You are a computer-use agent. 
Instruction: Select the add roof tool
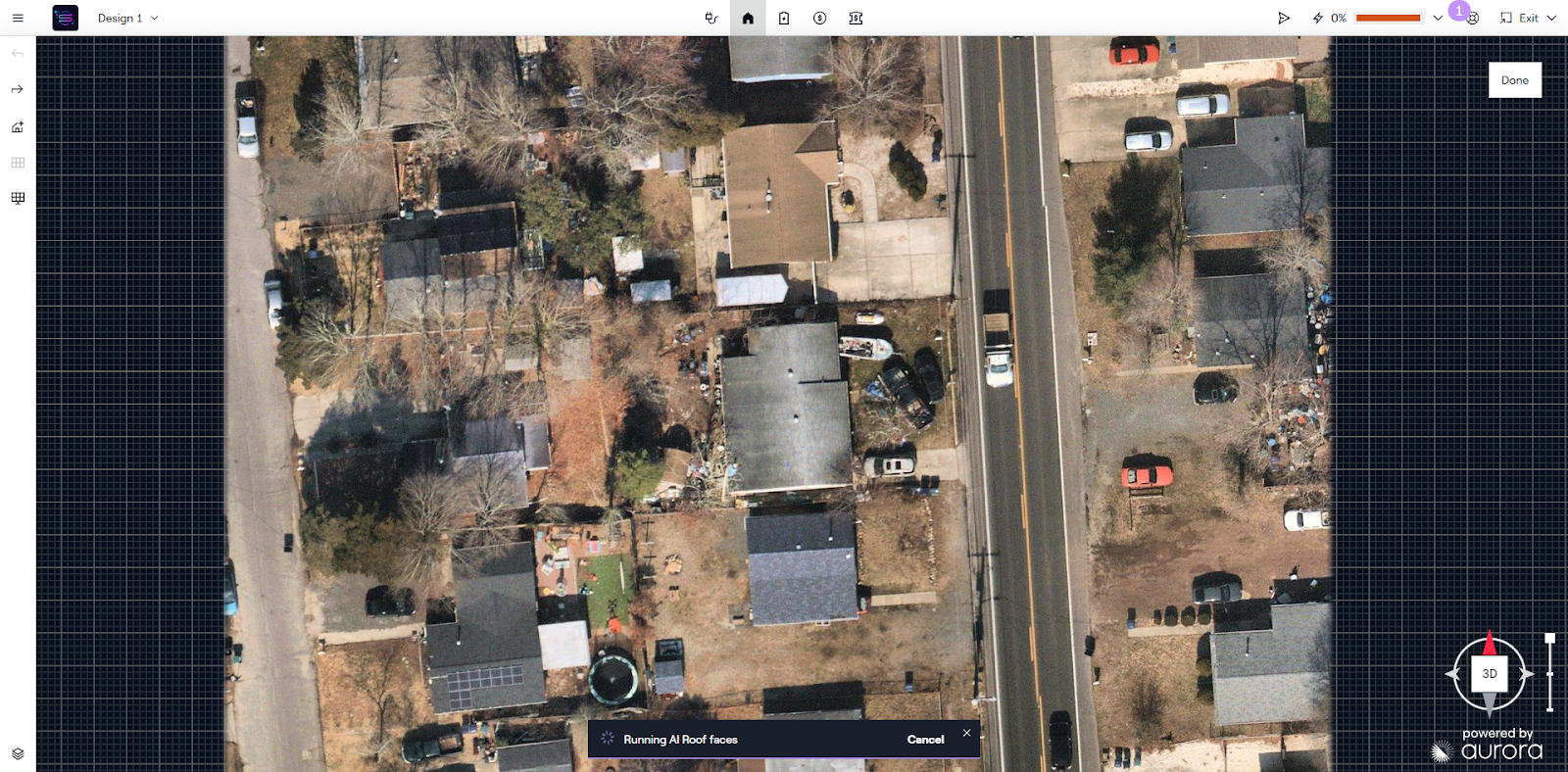[x=18, y=126]
